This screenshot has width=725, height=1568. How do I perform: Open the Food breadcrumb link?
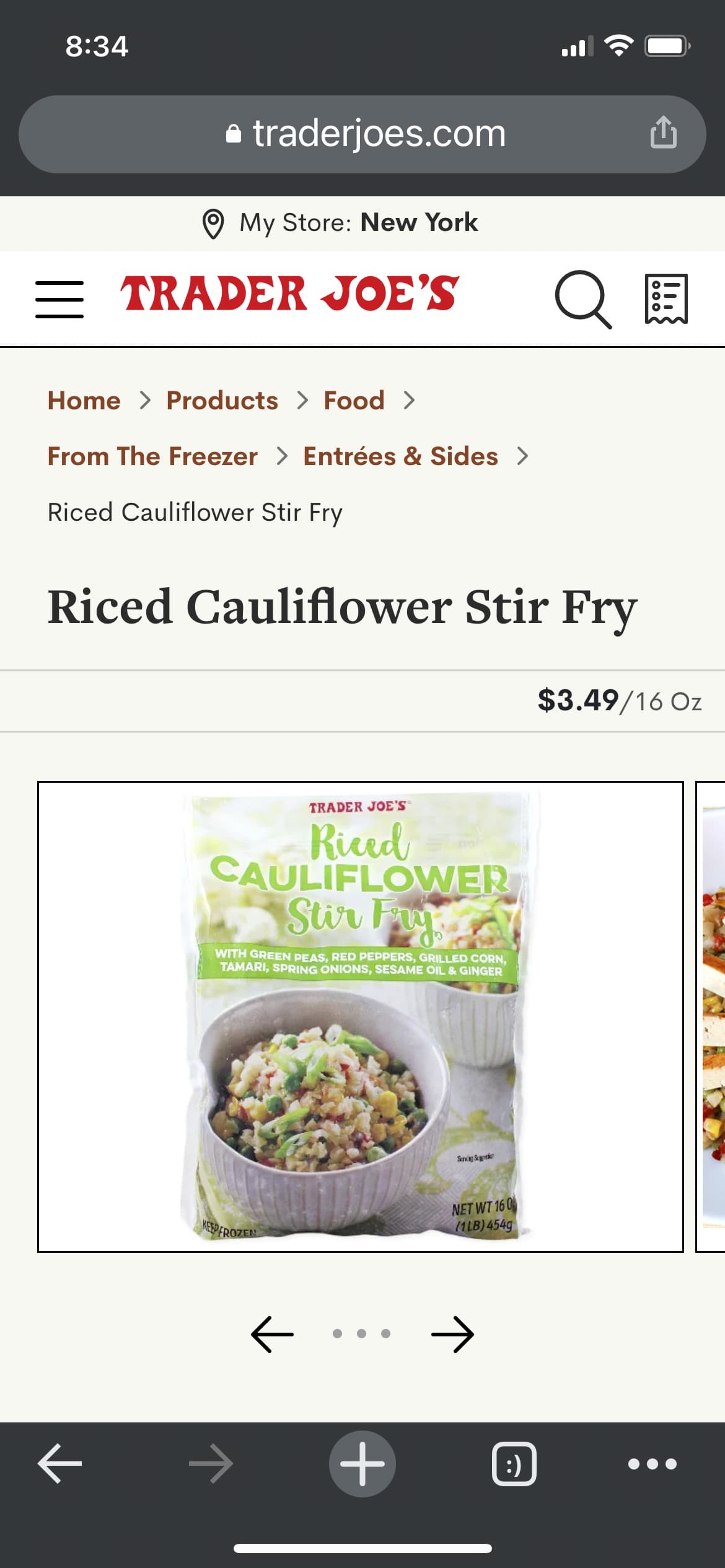pos(354,401)
